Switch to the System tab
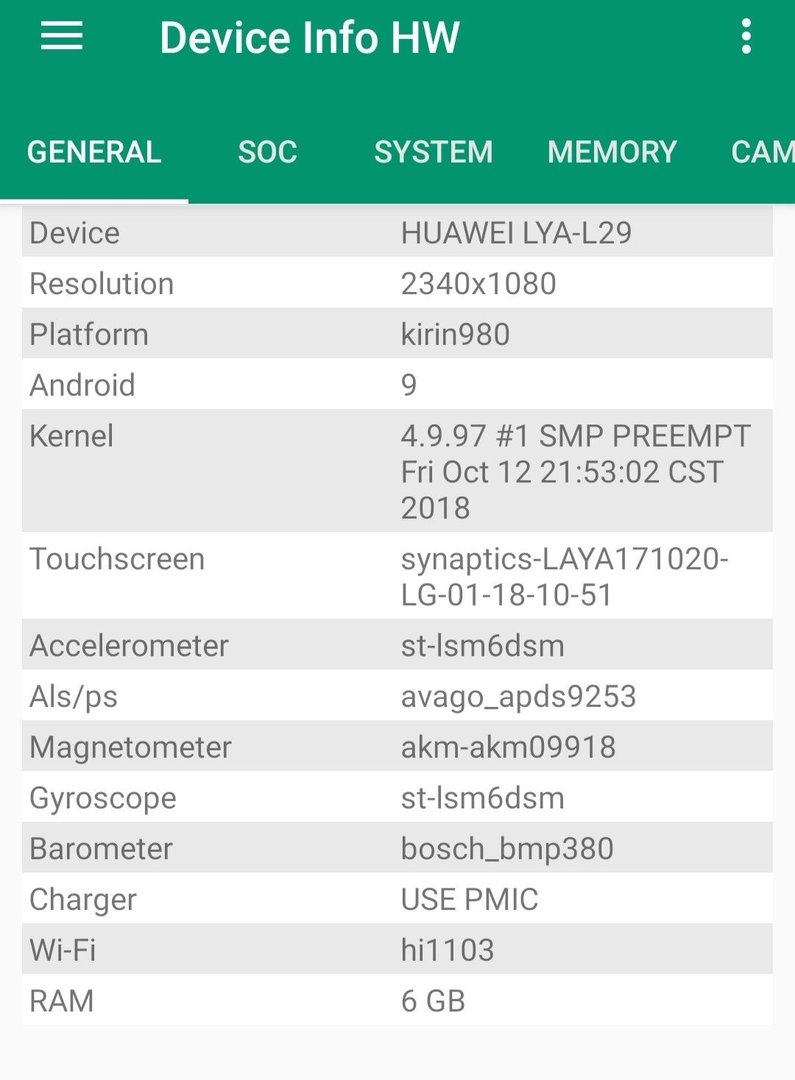This screenshot has height=1080, width=795. tap(433, 152)
